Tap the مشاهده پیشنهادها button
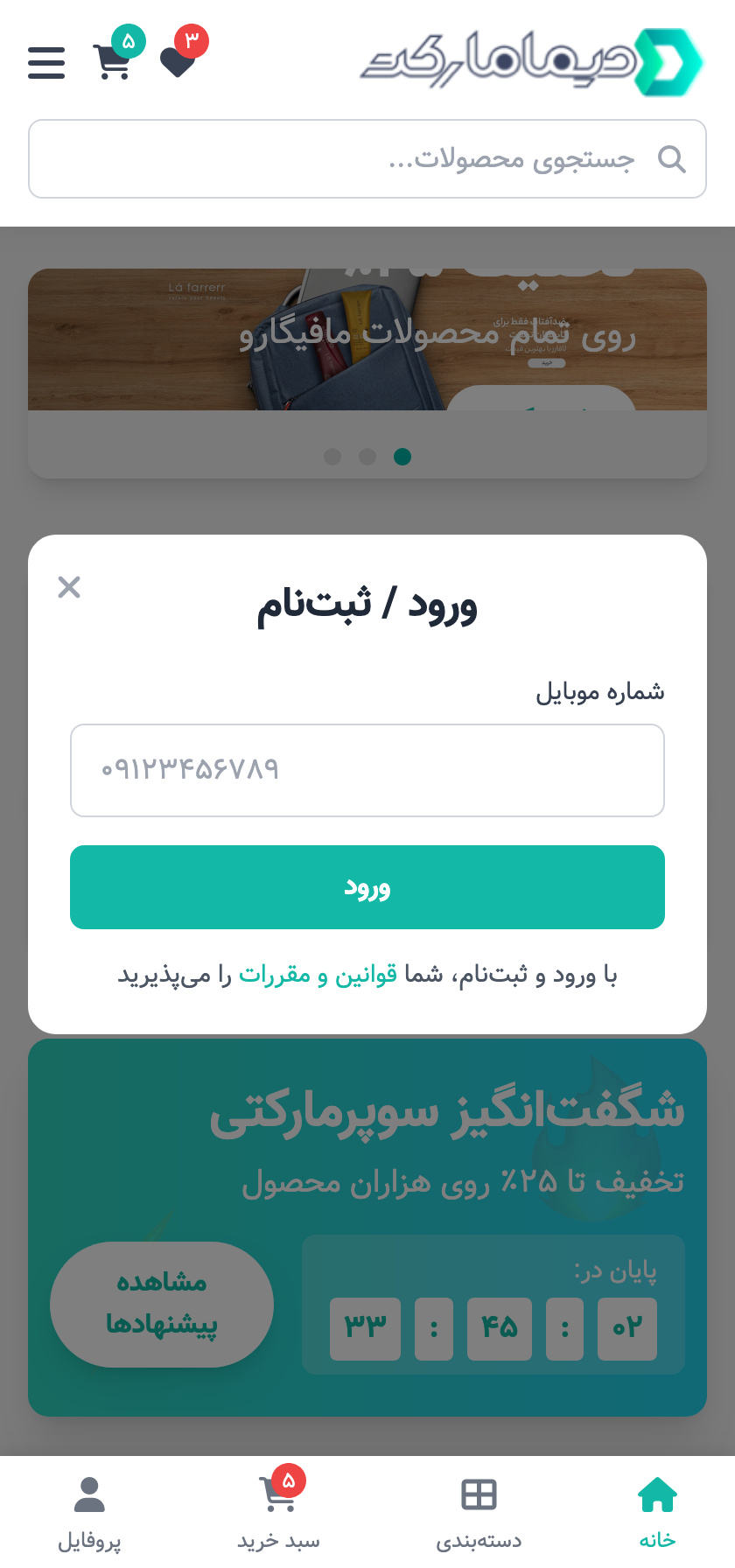This screenshot has height=1568, width=735. click(x=162, y=1304)
